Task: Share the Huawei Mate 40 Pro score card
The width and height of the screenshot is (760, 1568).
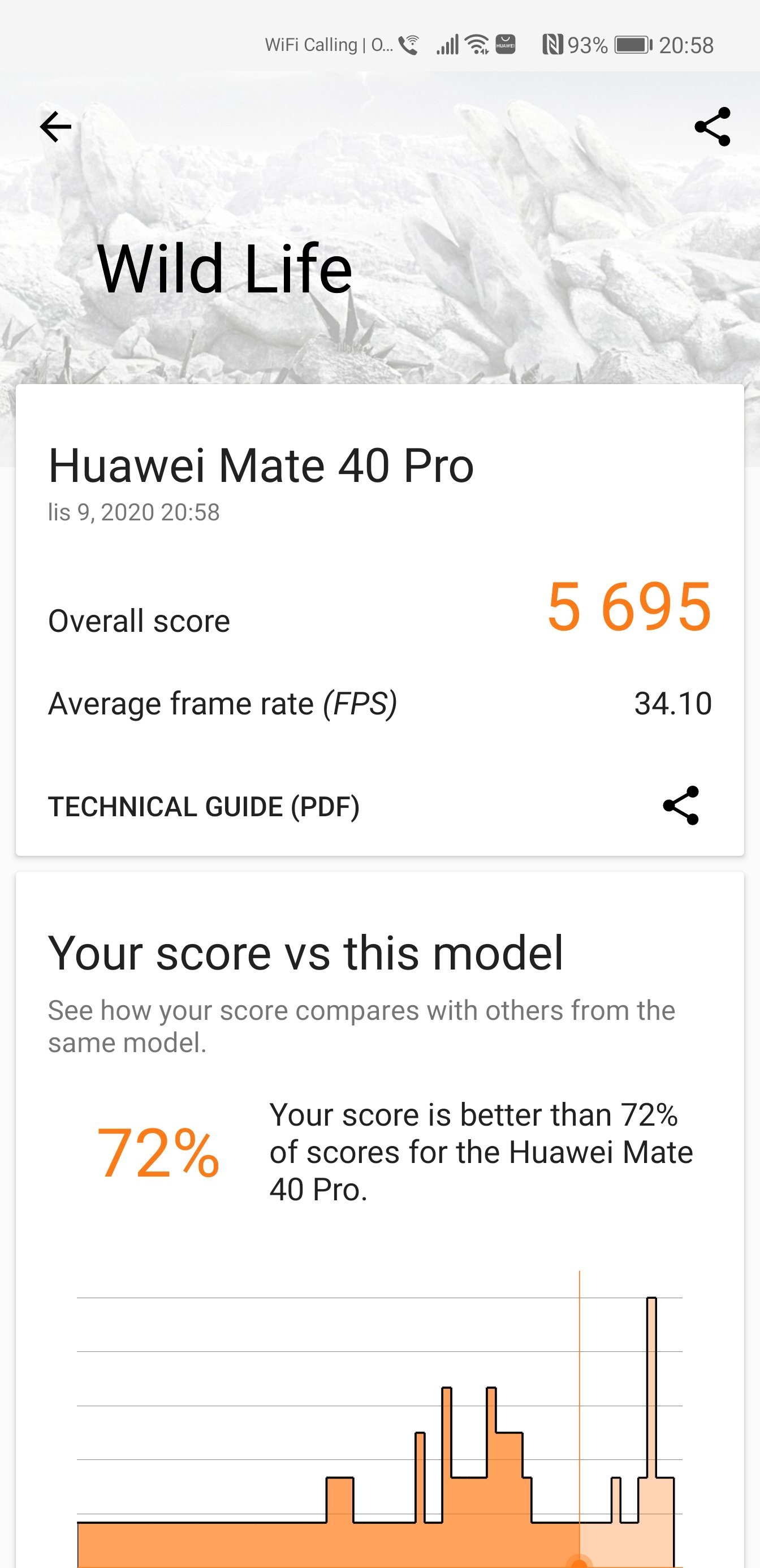Action: click(681, 805)
